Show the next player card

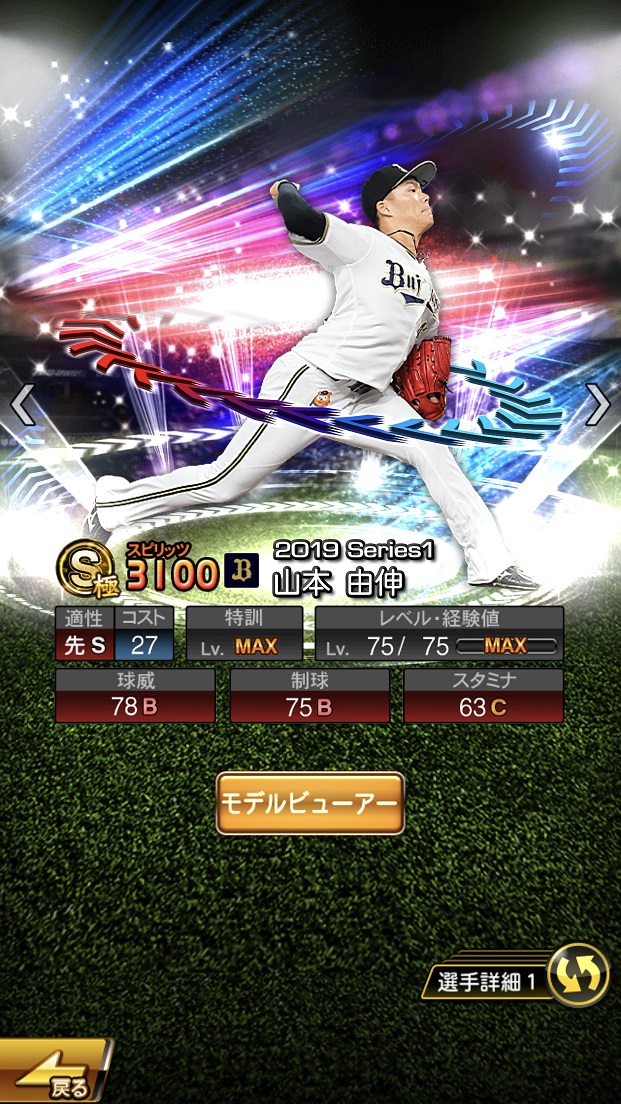(597, 405)
